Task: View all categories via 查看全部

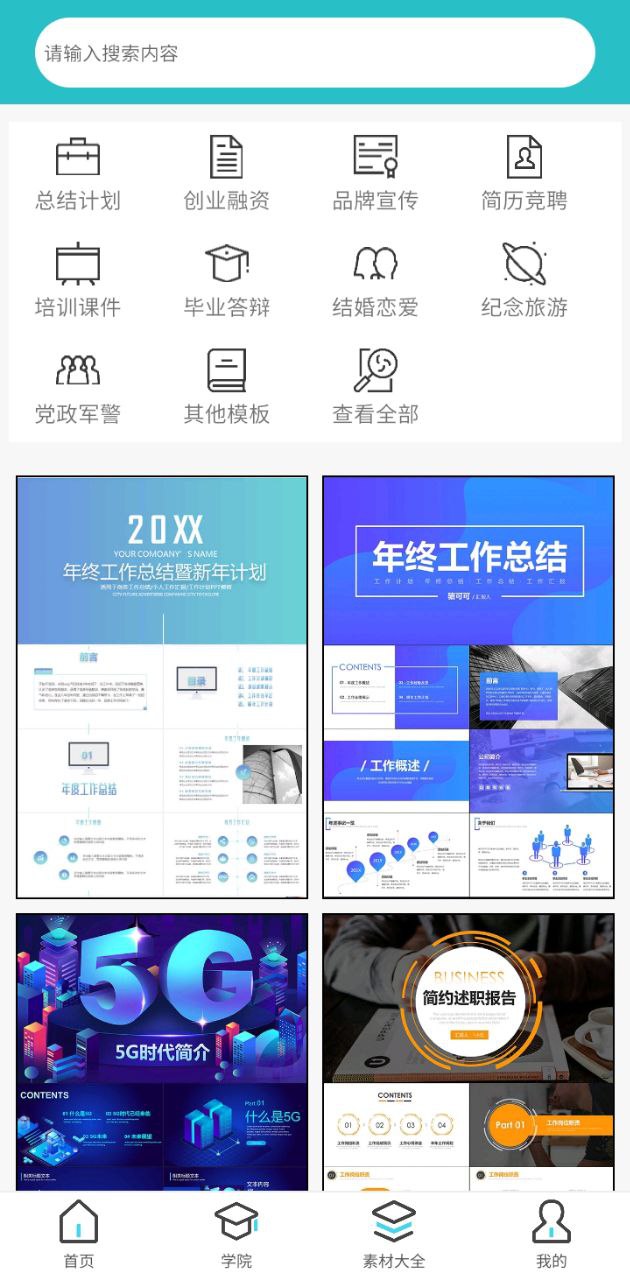Action: tap(375, 388)
